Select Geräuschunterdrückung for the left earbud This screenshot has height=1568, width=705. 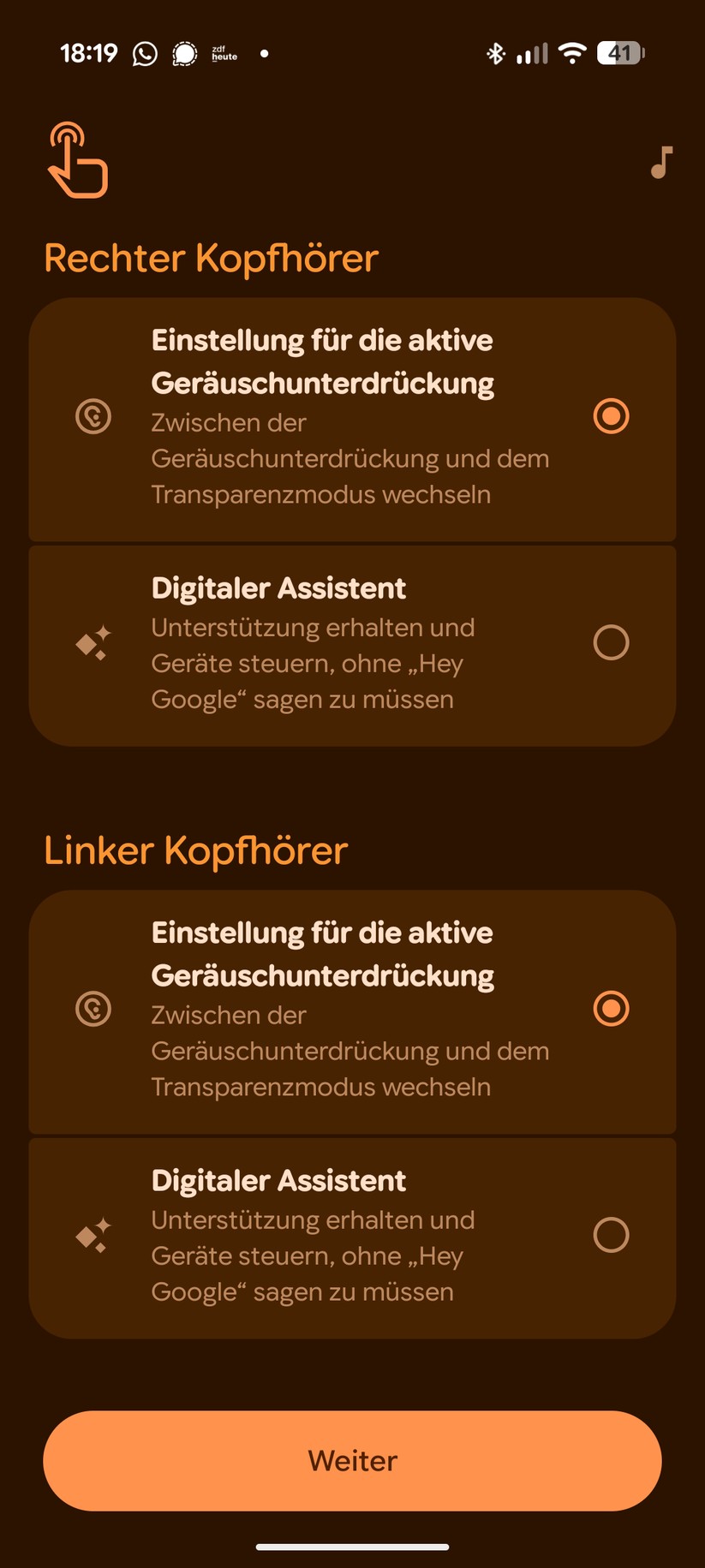[x=611, y=1010]
